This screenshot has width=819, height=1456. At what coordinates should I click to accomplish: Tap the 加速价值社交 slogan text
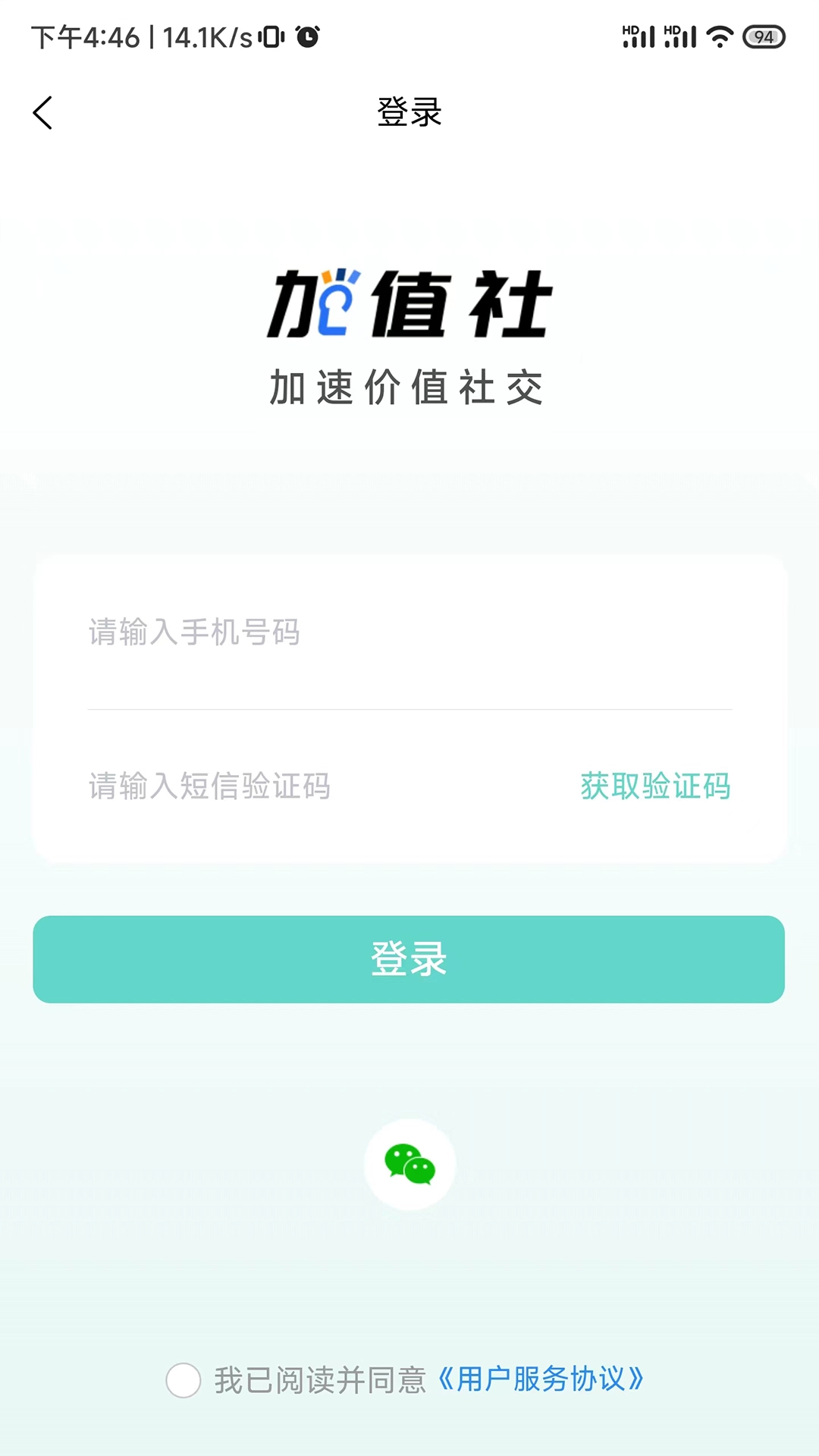[x=409, y=387]
